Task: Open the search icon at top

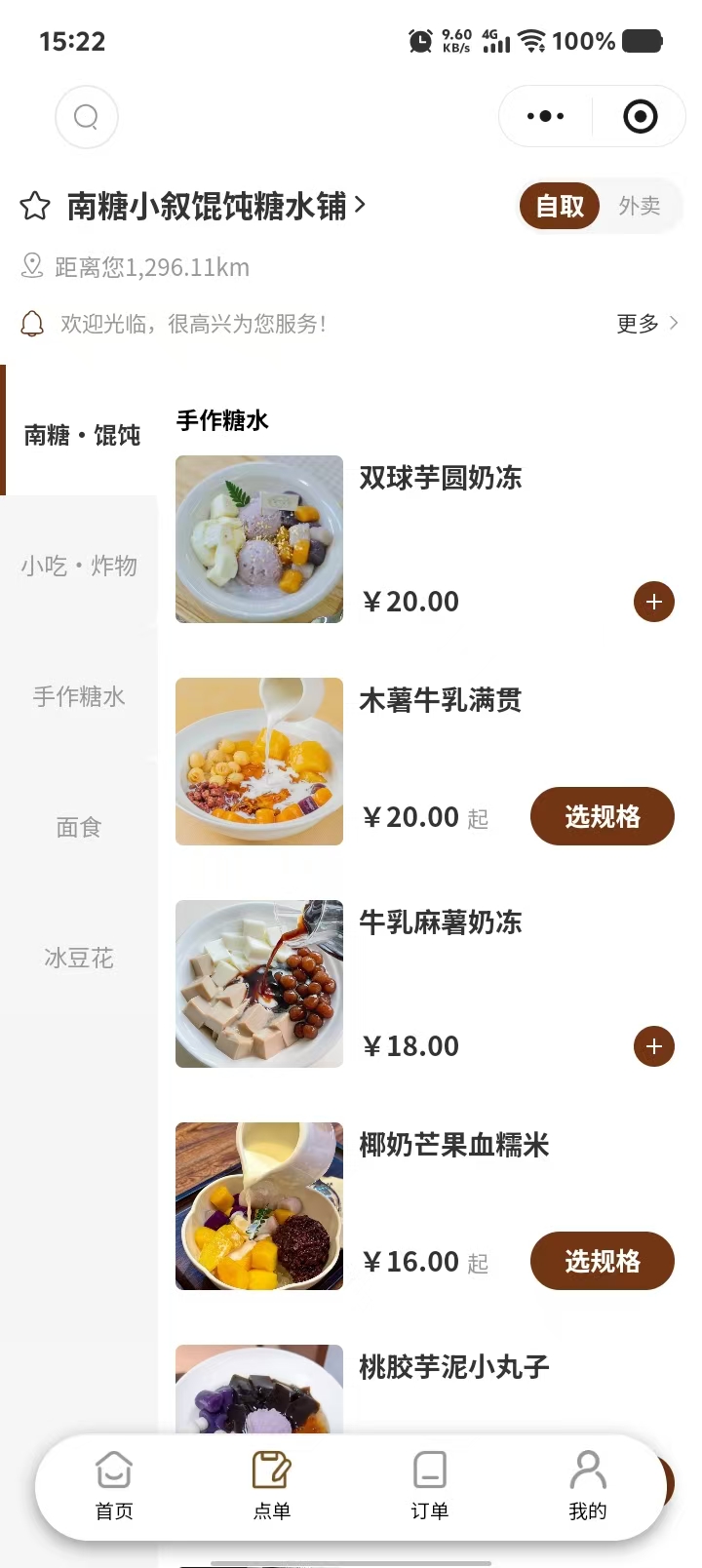Action: coord(87,117)
